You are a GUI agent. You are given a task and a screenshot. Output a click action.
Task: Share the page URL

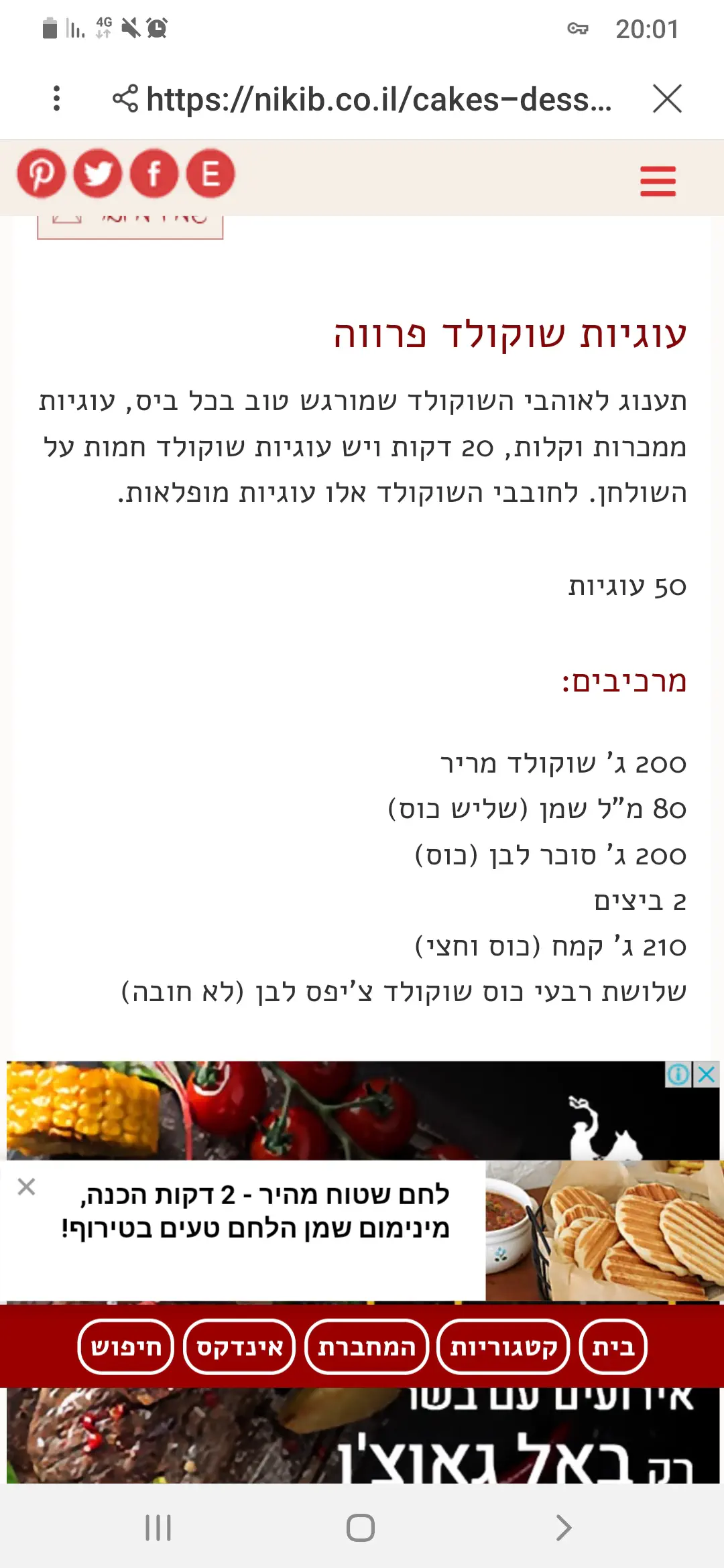pyautogui.click(x=125, y=99)
